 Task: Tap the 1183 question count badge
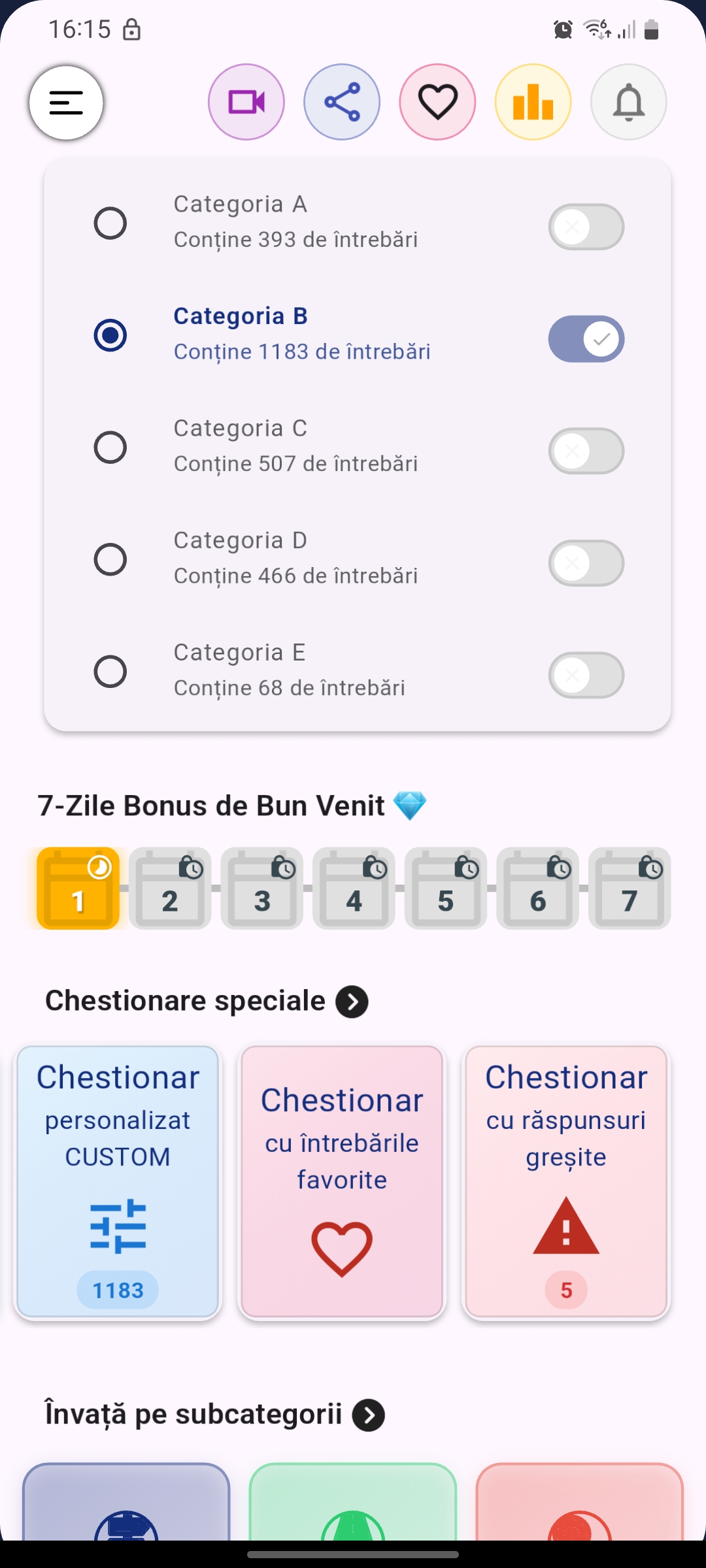(x=117, y=1290)
